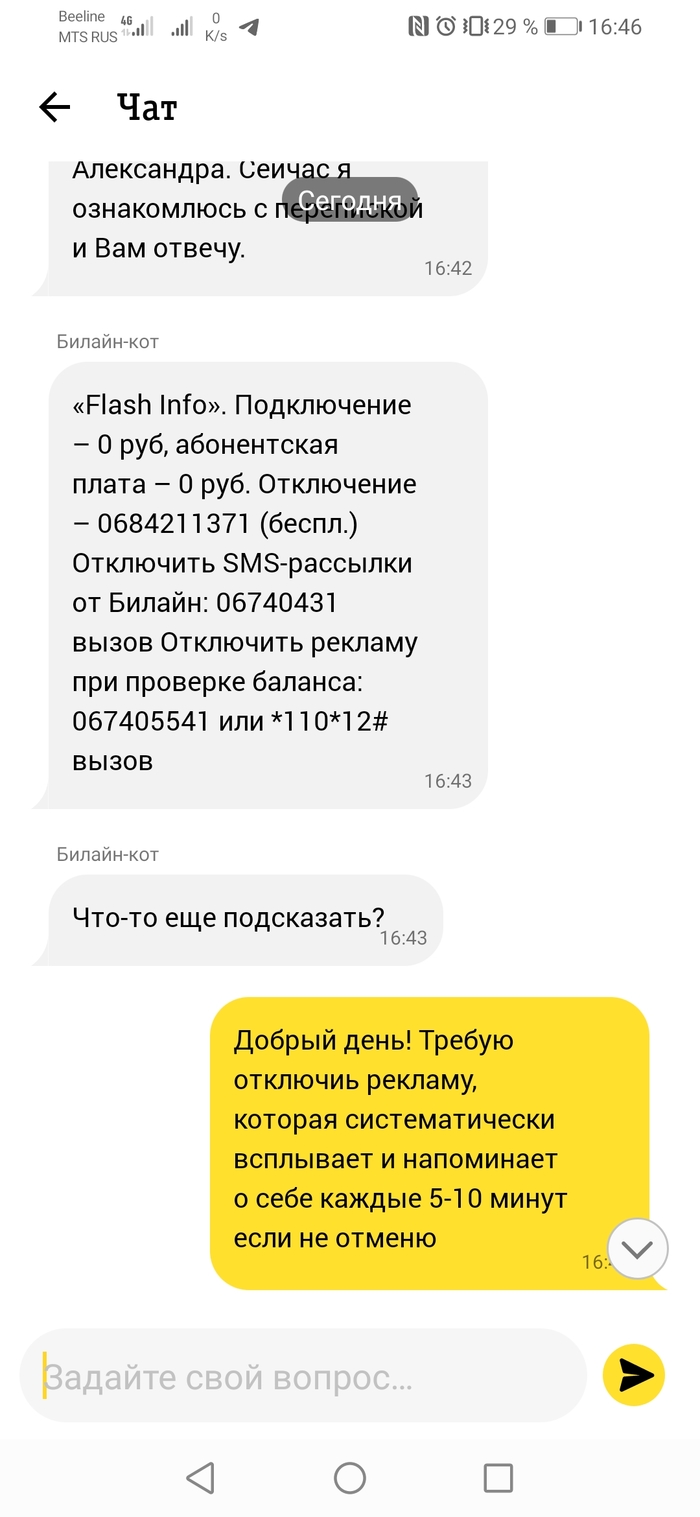Go back from the Чат screen
Screen dimensions: 700x1517
54,107
